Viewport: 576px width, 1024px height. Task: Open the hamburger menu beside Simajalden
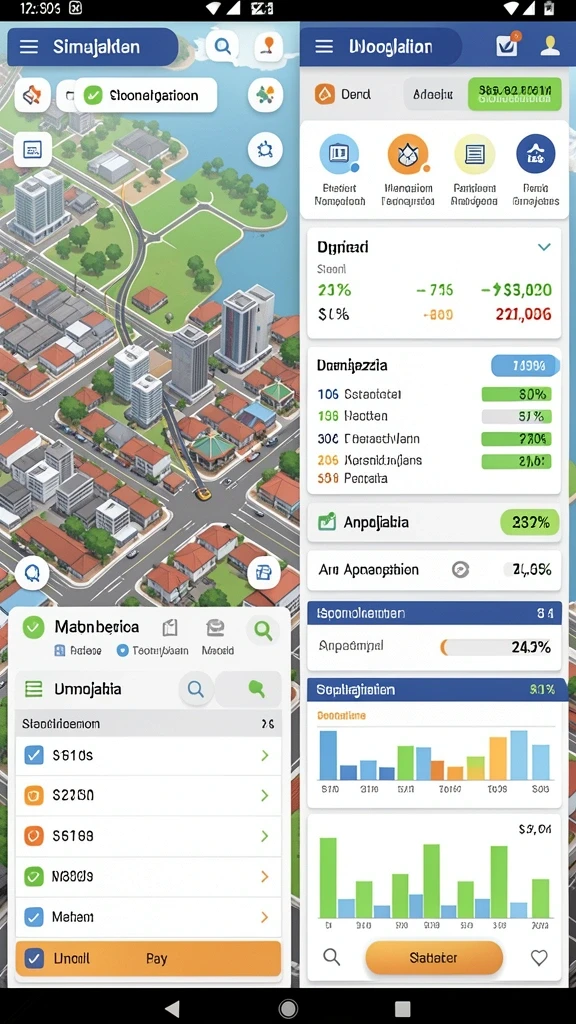click(x=29, y=47)
